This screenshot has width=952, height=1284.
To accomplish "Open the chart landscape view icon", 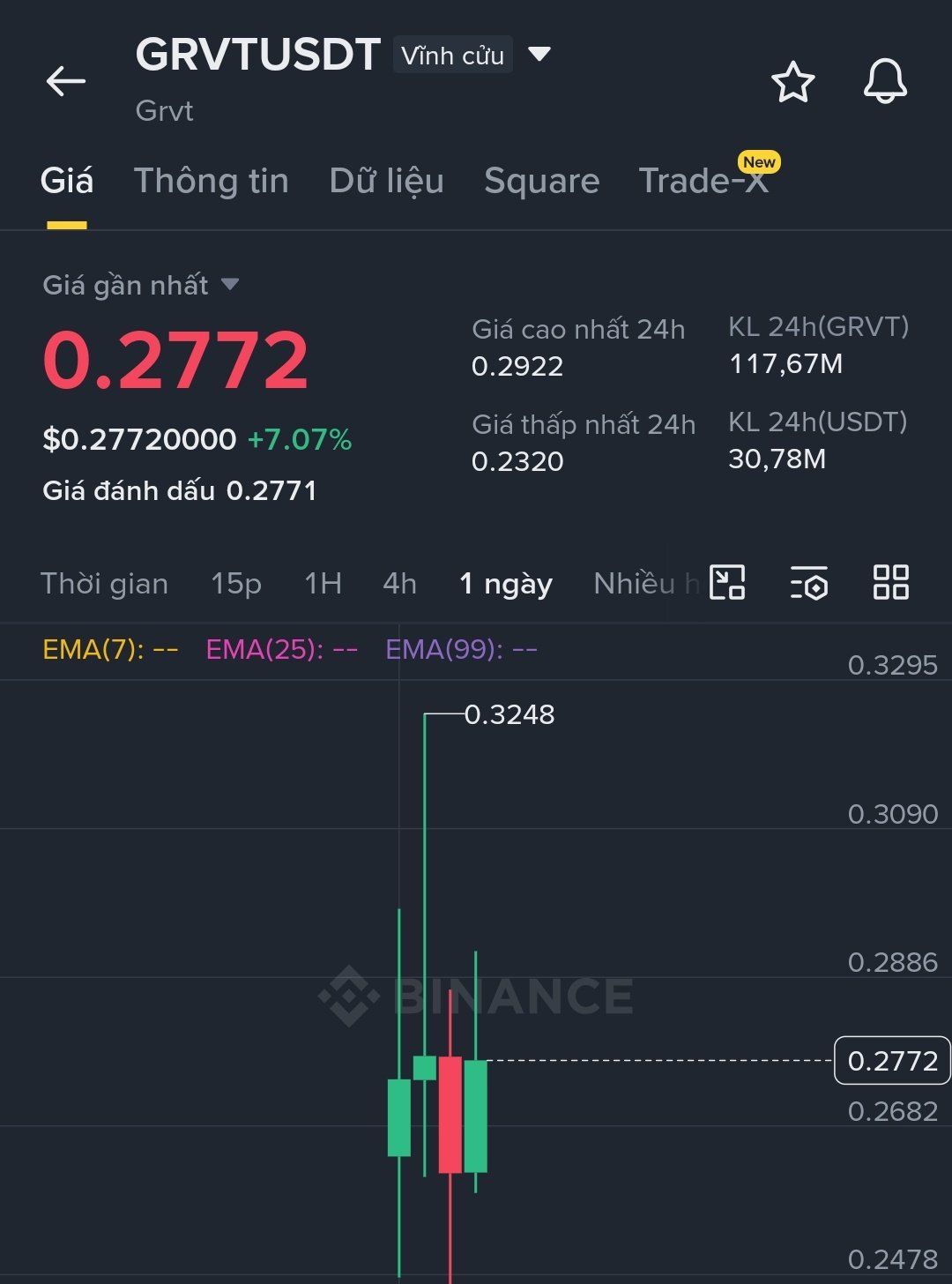I will (x=727, y=582).
